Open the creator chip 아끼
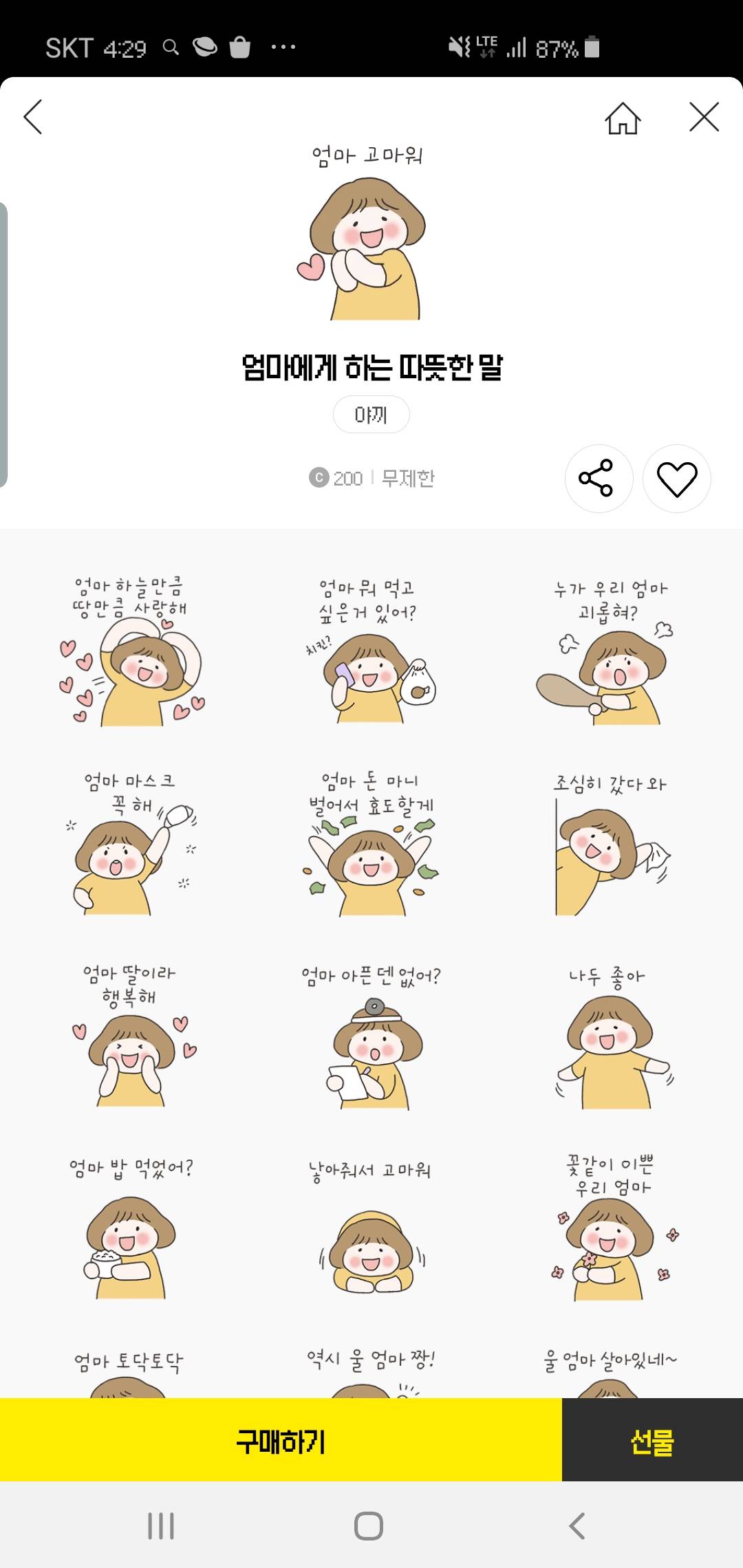Screen dimensions: 743x1568 [371, 415]
